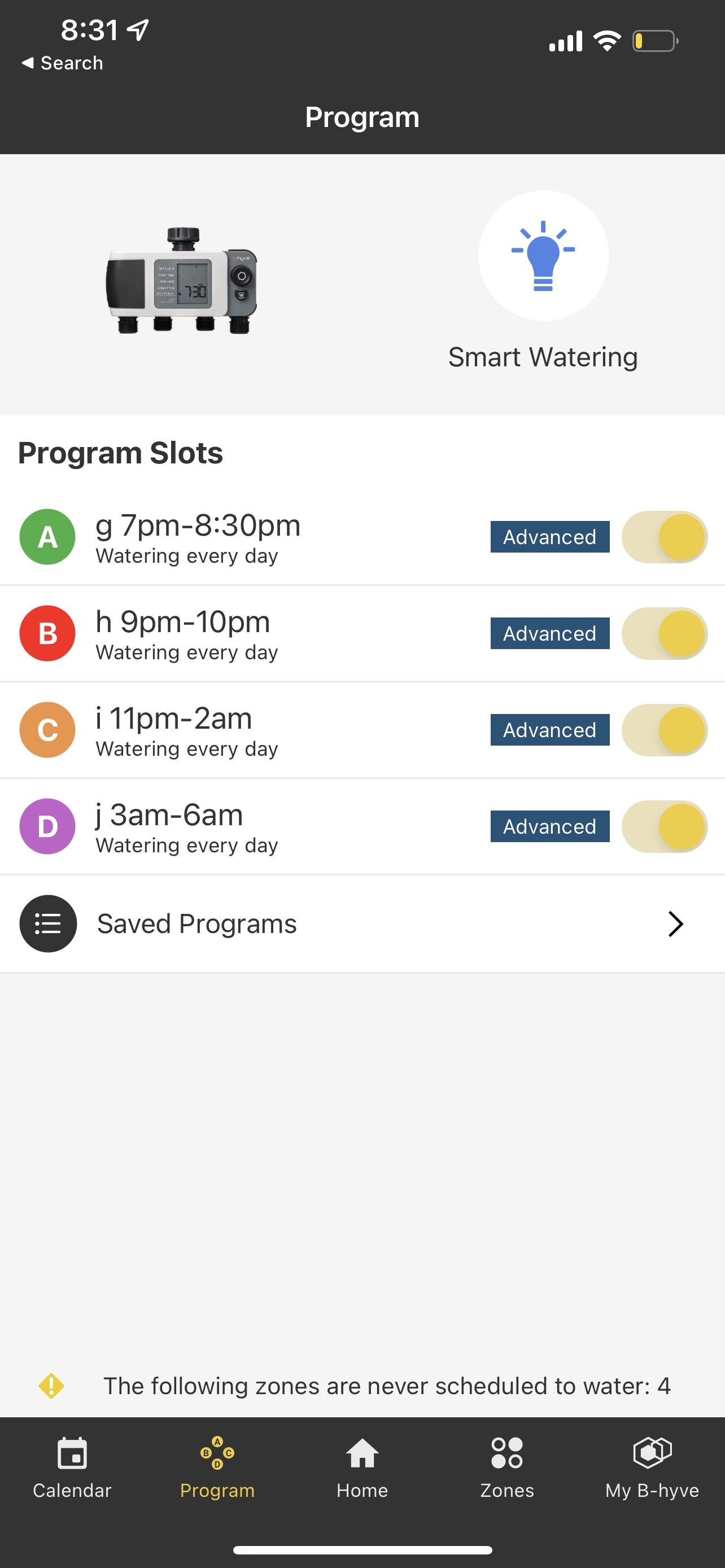Switch to the Calendar tab
725x1568 pixels.
72,1468
